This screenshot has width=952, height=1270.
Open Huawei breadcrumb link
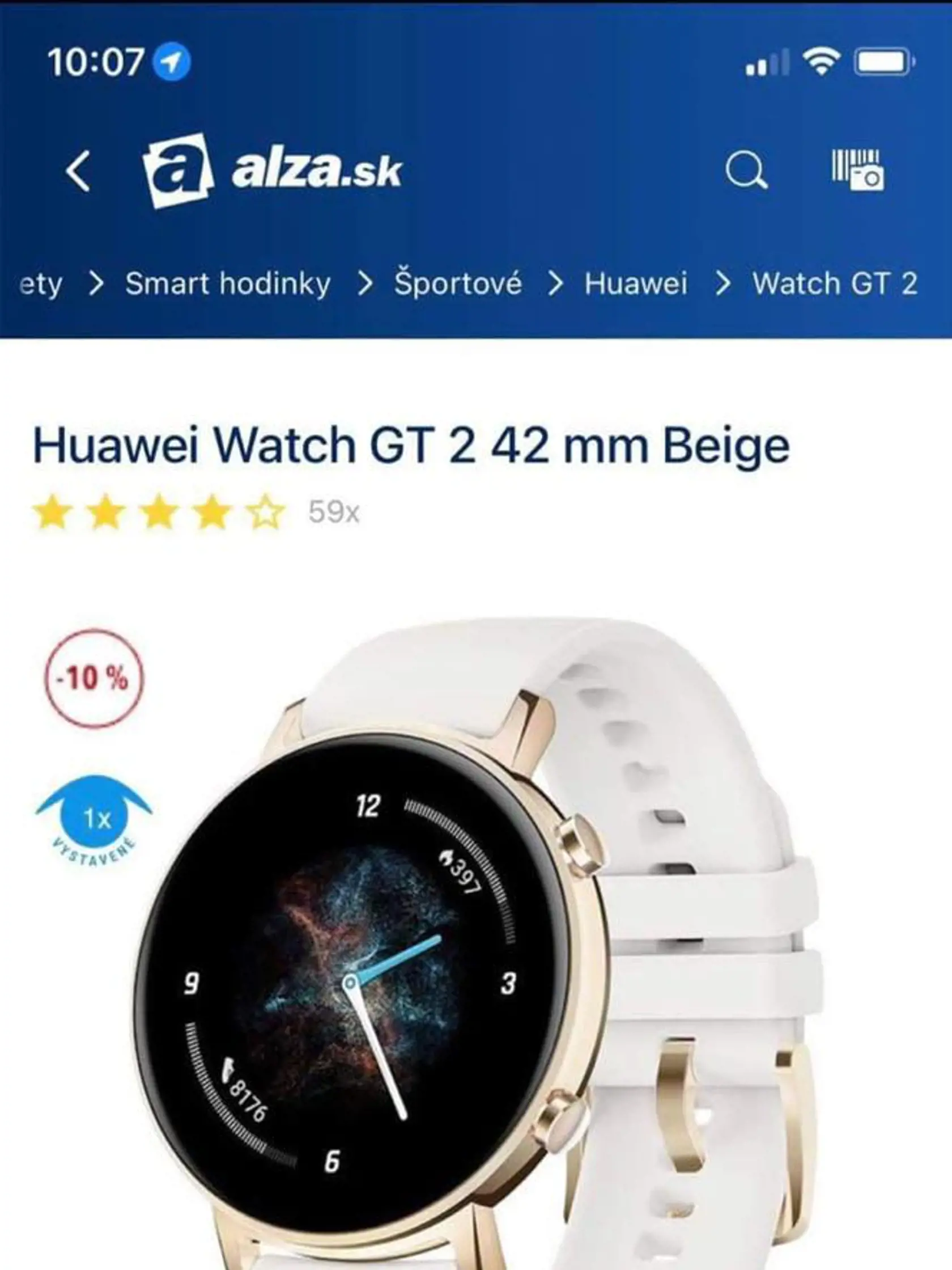[x=635, y=283]
